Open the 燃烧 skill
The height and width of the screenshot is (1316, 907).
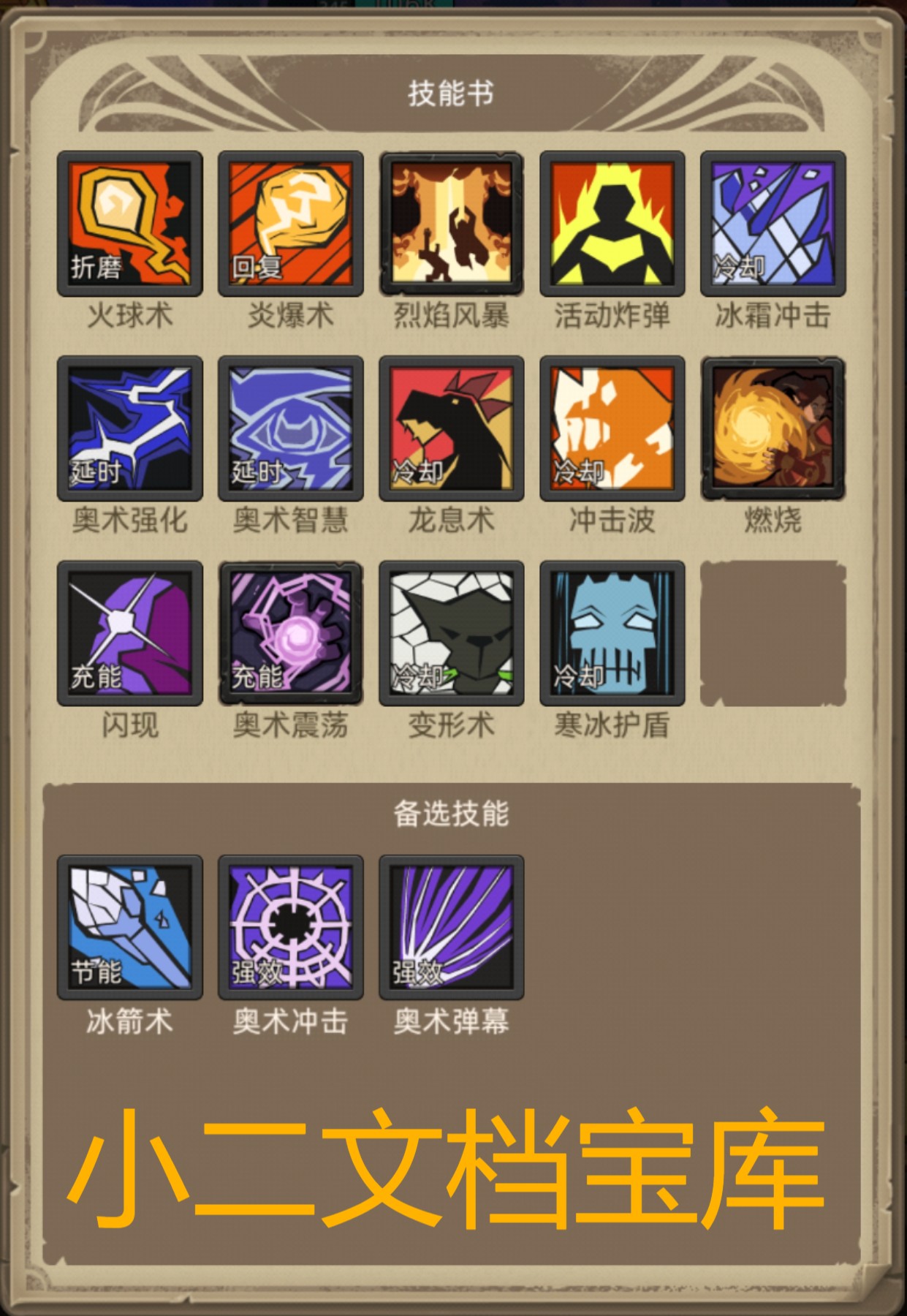click(773, 428)
